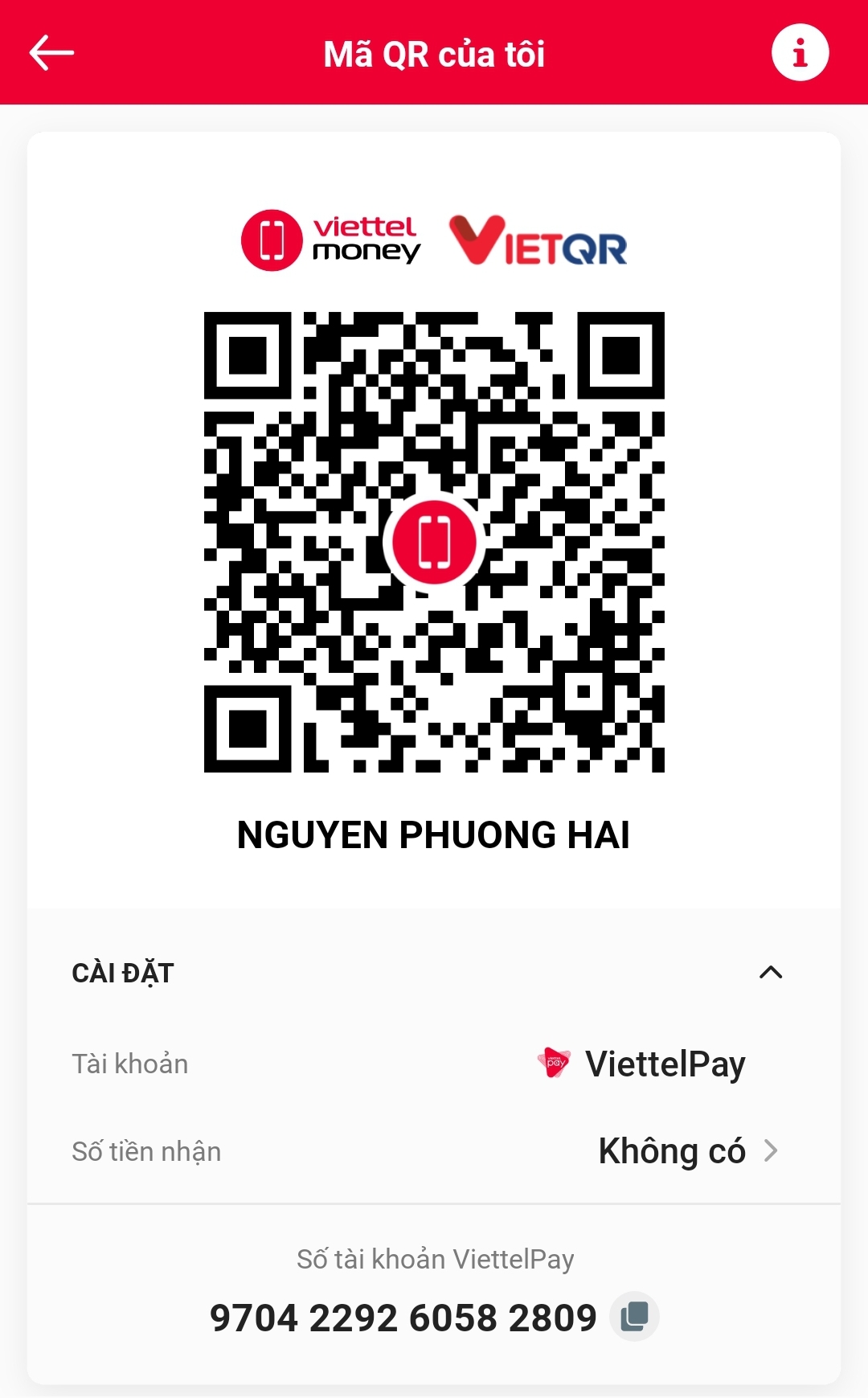Image resolution: width=868 pixels, height=1398 pixels.
Task: Collapse the CÀI ĐẶT section
Action: click(771, 973)
